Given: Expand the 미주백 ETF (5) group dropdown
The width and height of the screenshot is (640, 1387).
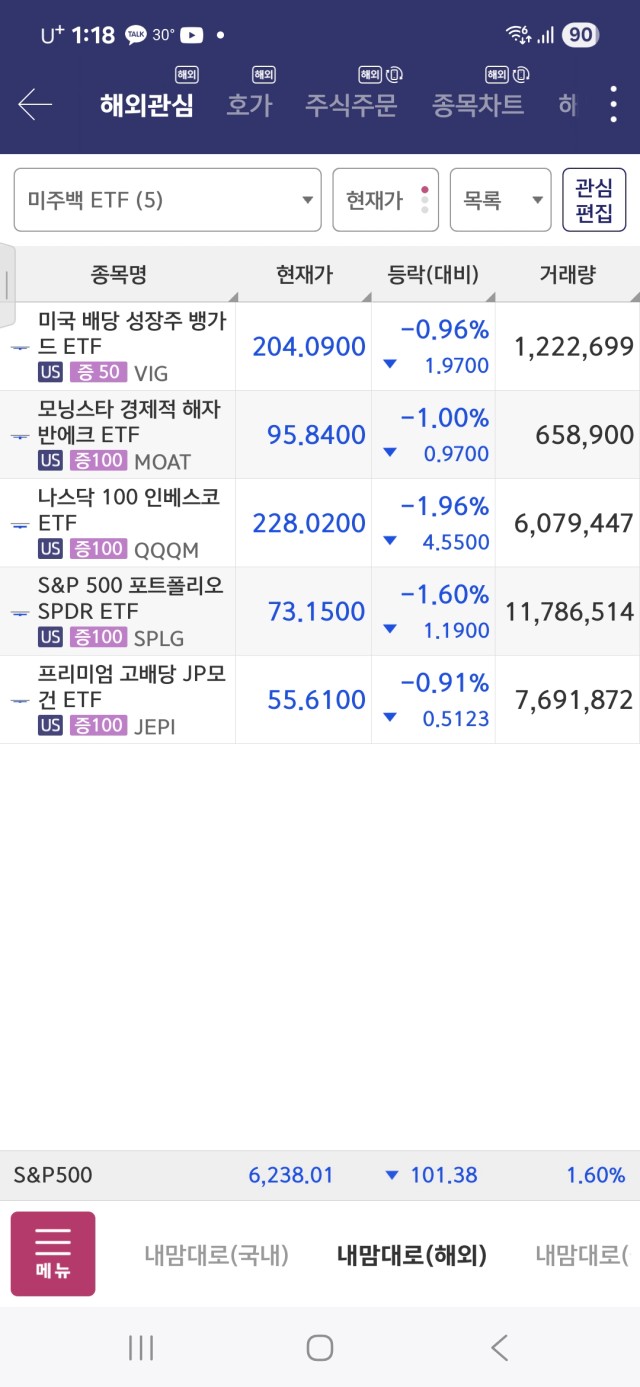Looking at the screenshot, I should click(x=168, y=200).
